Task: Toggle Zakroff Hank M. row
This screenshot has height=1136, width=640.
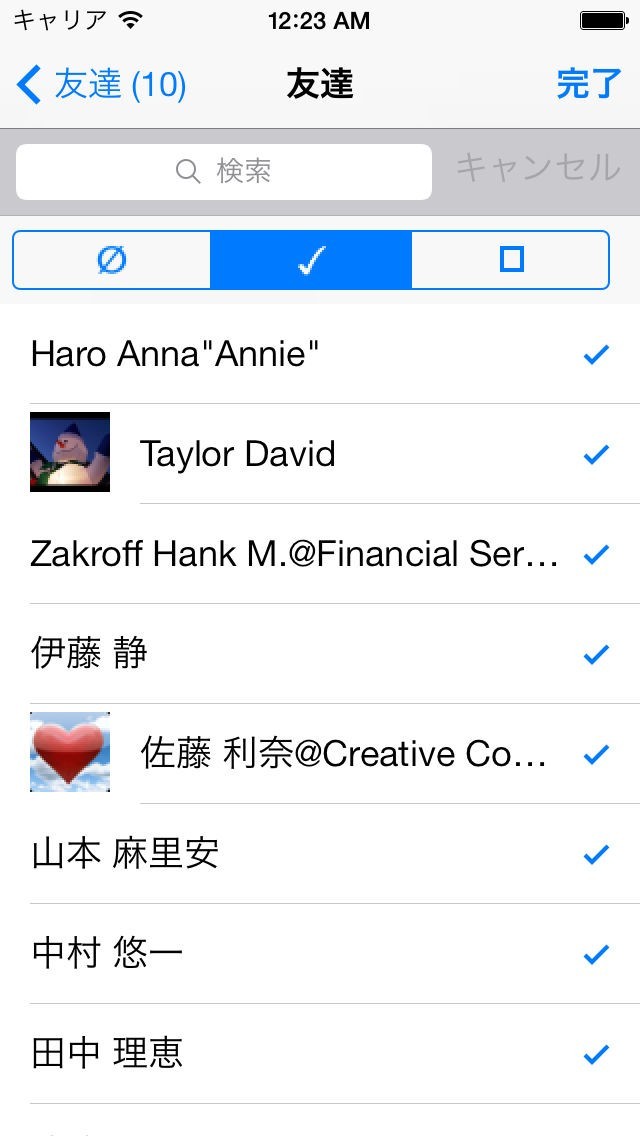Action: pos(320,554)
